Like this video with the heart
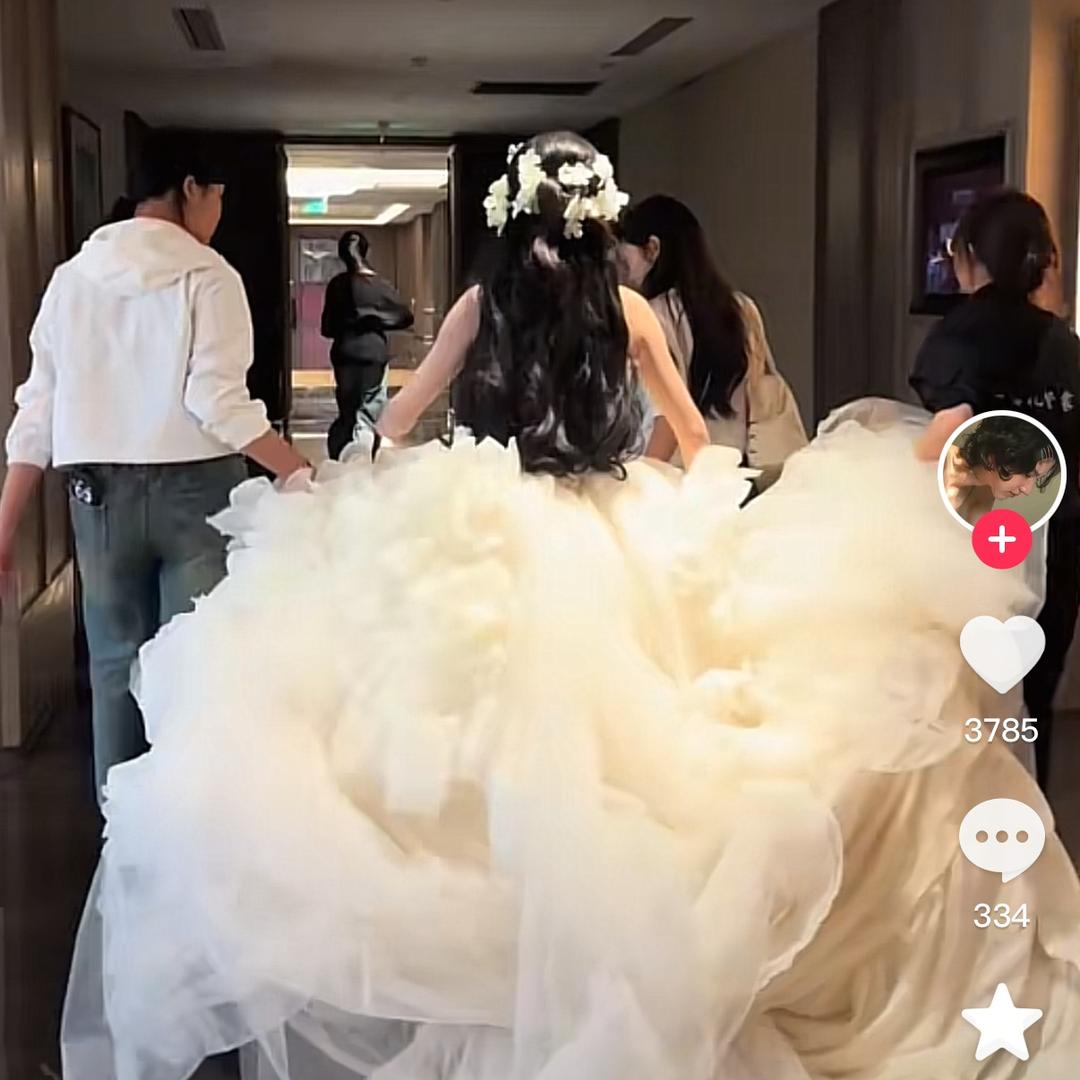1080x1080 pixels. pos(1001,652)
